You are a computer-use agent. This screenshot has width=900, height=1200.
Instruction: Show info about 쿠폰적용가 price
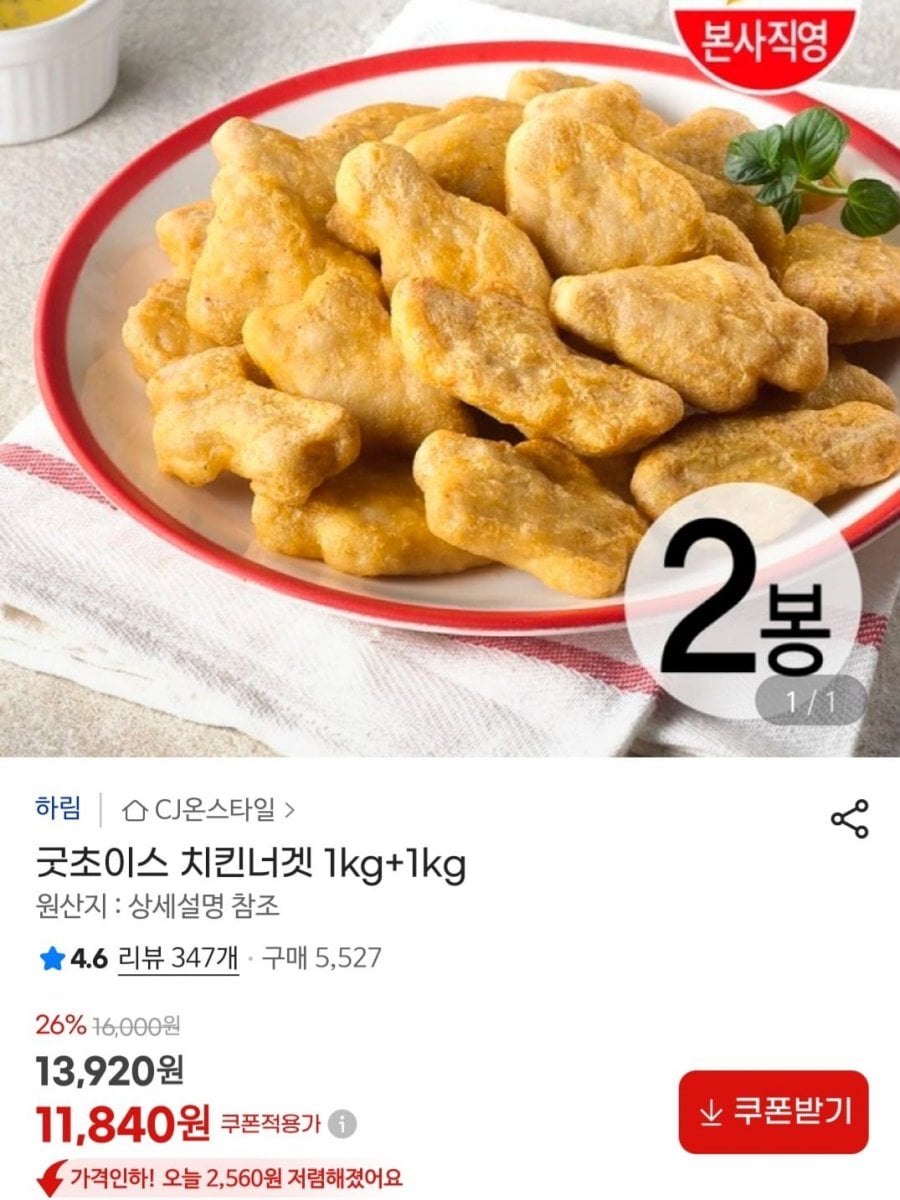pos(342,1124)
